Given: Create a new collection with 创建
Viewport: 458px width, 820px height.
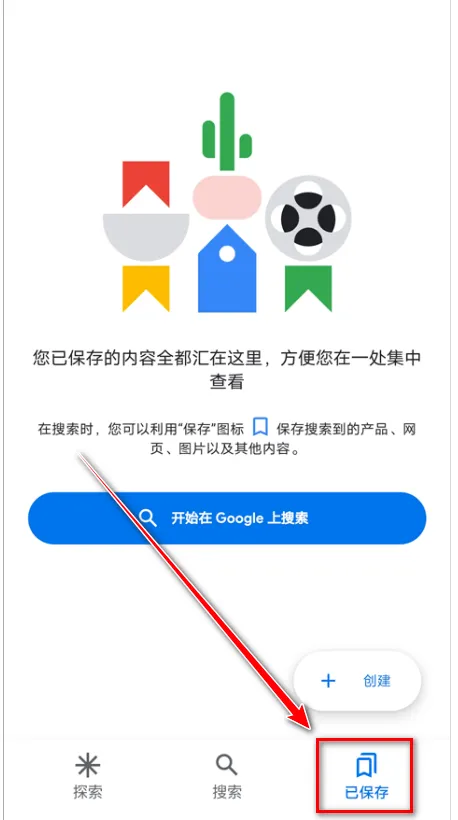Looking at the screenshot, I should (357, 680).
